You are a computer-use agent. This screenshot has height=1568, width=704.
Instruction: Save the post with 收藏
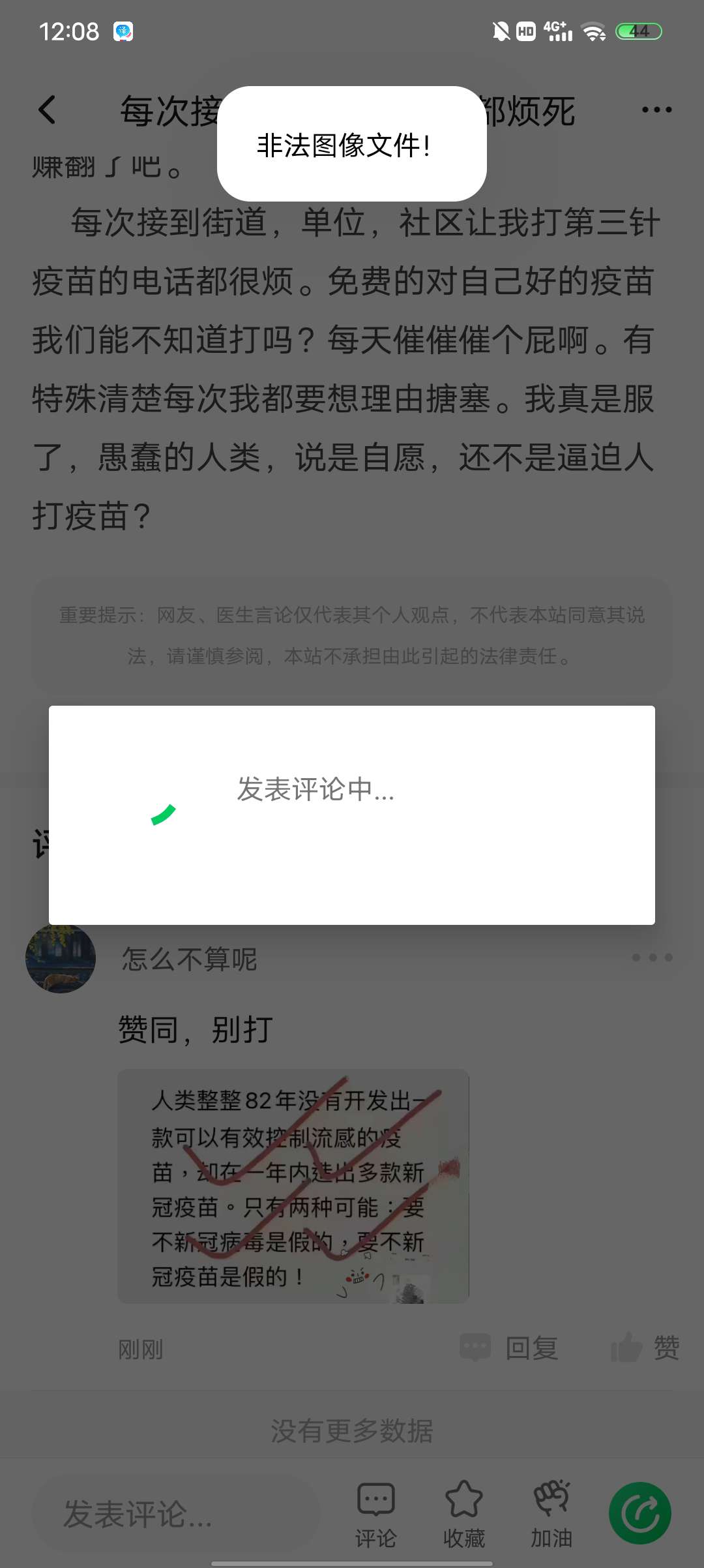463,1514
